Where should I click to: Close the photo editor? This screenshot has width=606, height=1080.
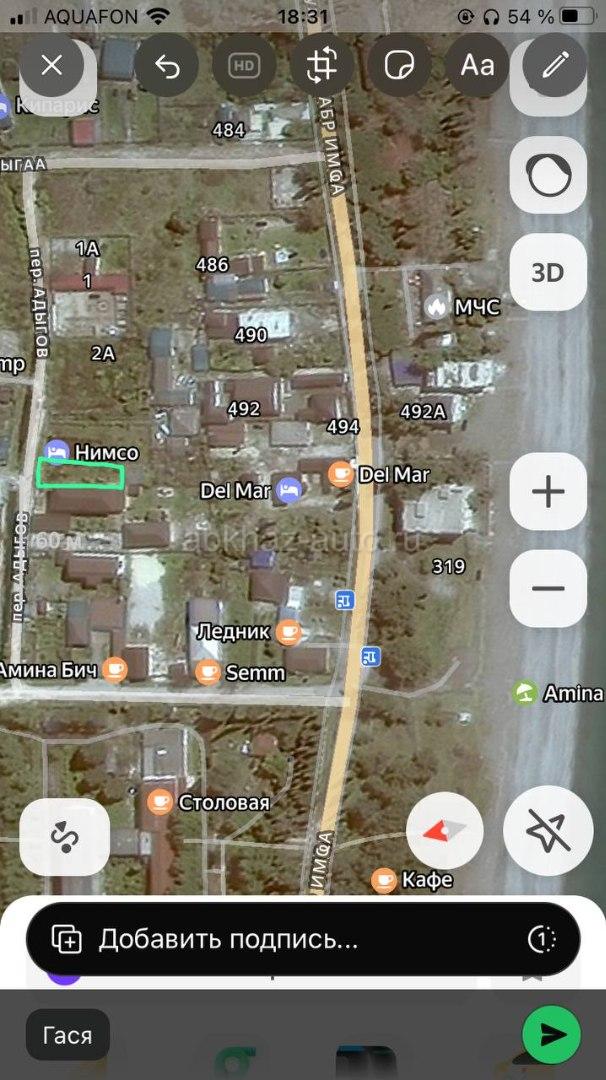point(52,66)
